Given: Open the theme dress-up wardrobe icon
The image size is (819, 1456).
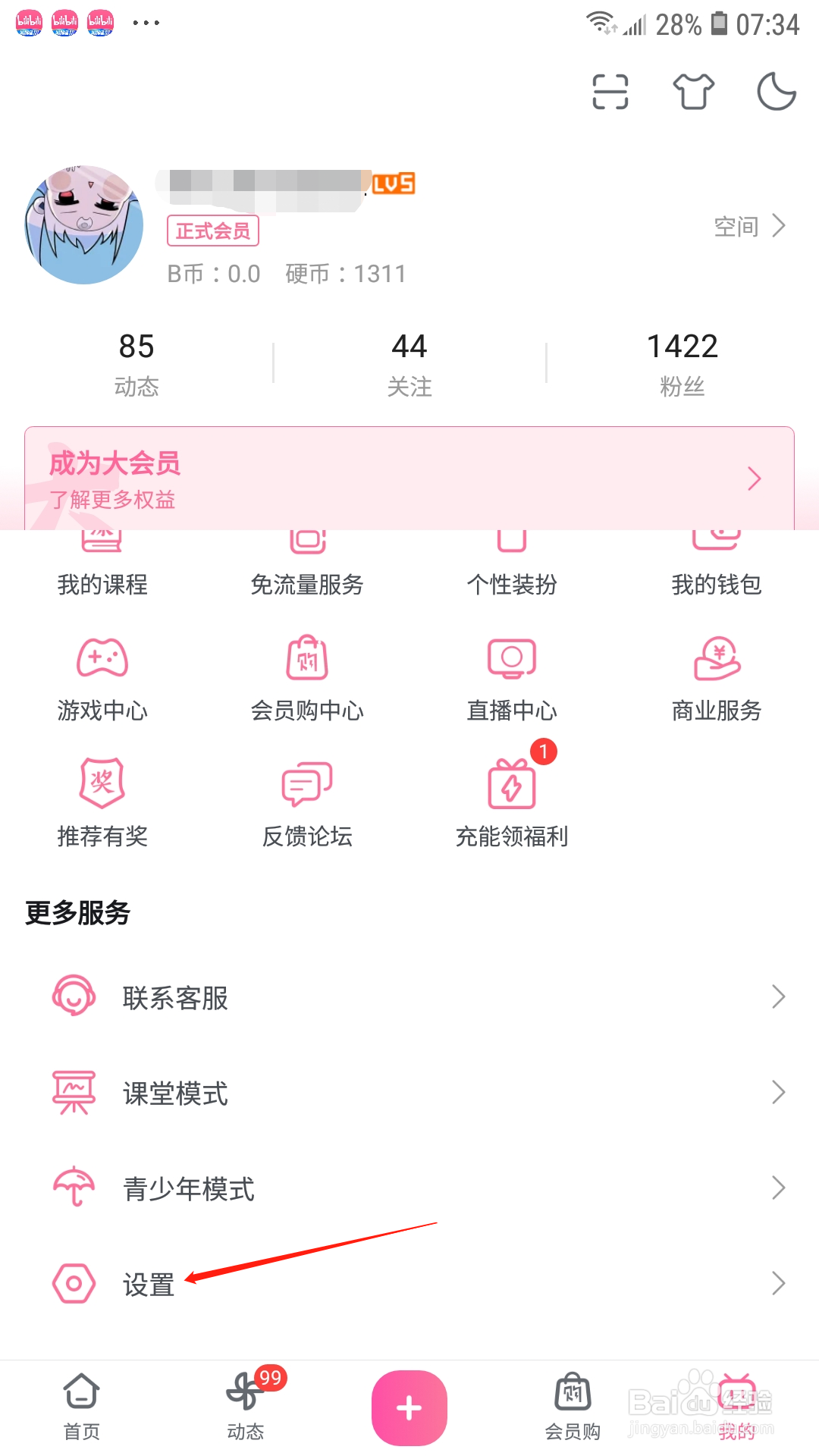Looking at the screenshot, I should (x=694, y=91).
